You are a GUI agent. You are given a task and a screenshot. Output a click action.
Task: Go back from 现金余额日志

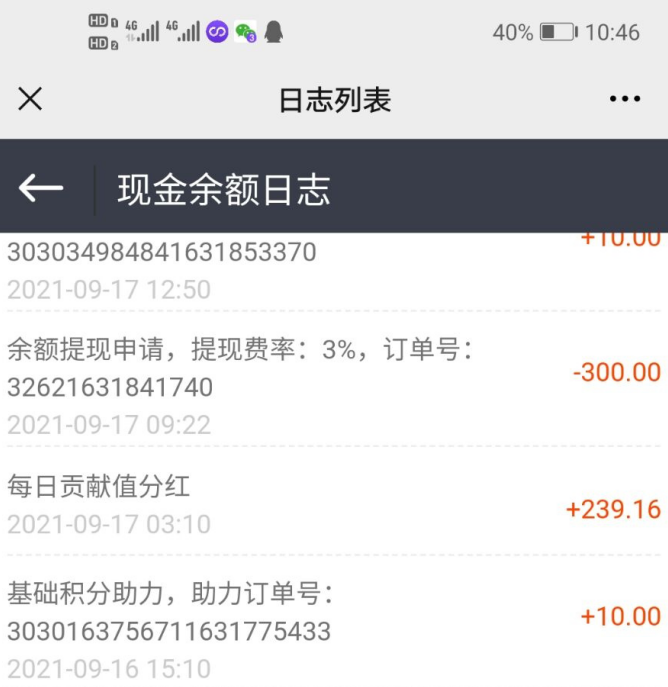(x=41, y=188)
